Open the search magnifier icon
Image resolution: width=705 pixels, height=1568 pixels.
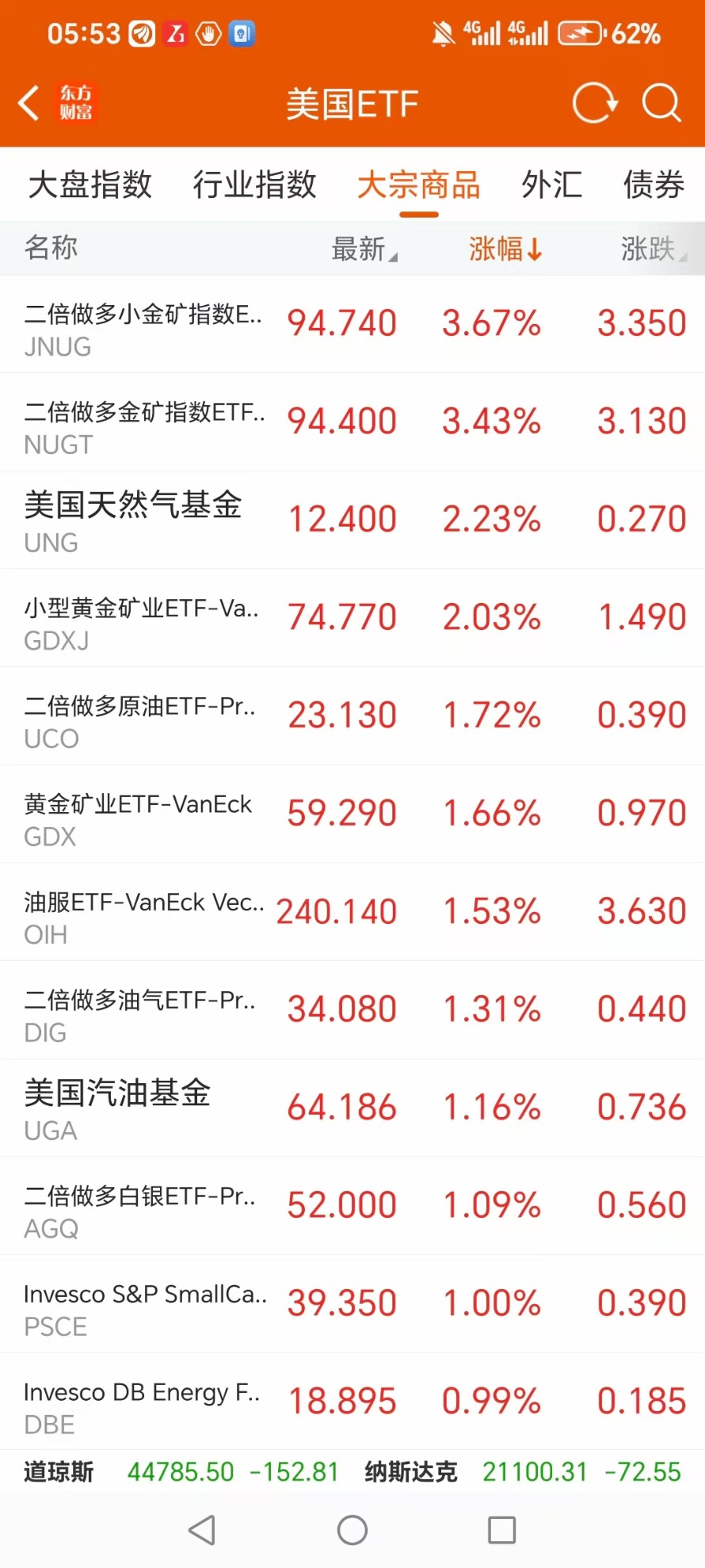coord(661,103)
